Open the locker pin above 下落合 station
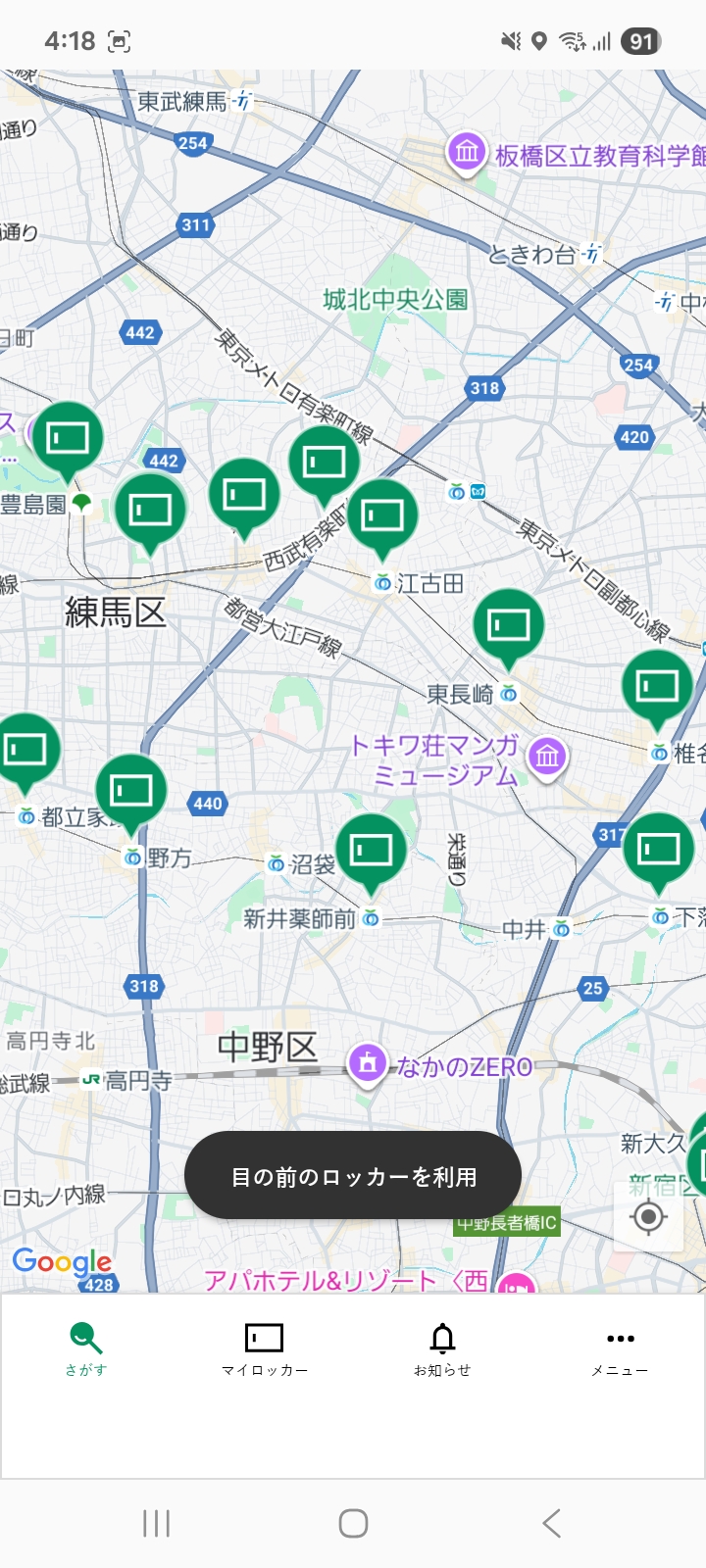 point(659,848)
